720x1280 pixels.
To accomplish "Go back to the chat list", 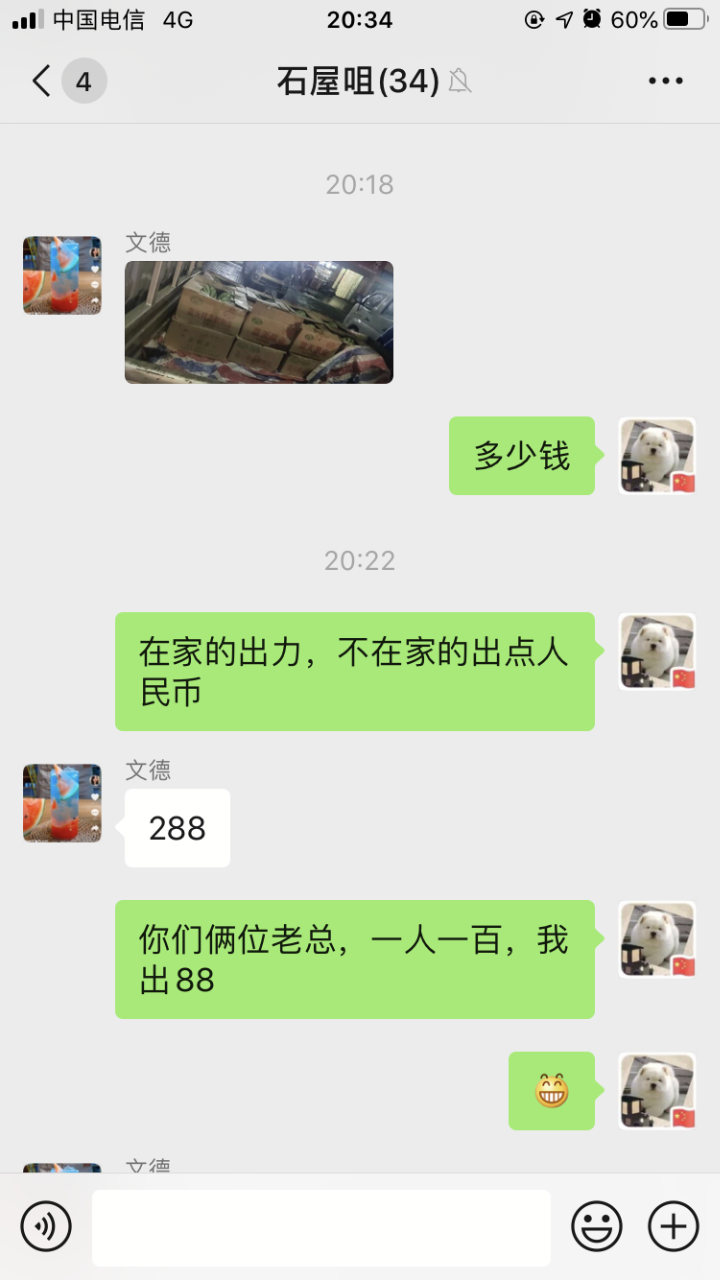I will point(42,81).
